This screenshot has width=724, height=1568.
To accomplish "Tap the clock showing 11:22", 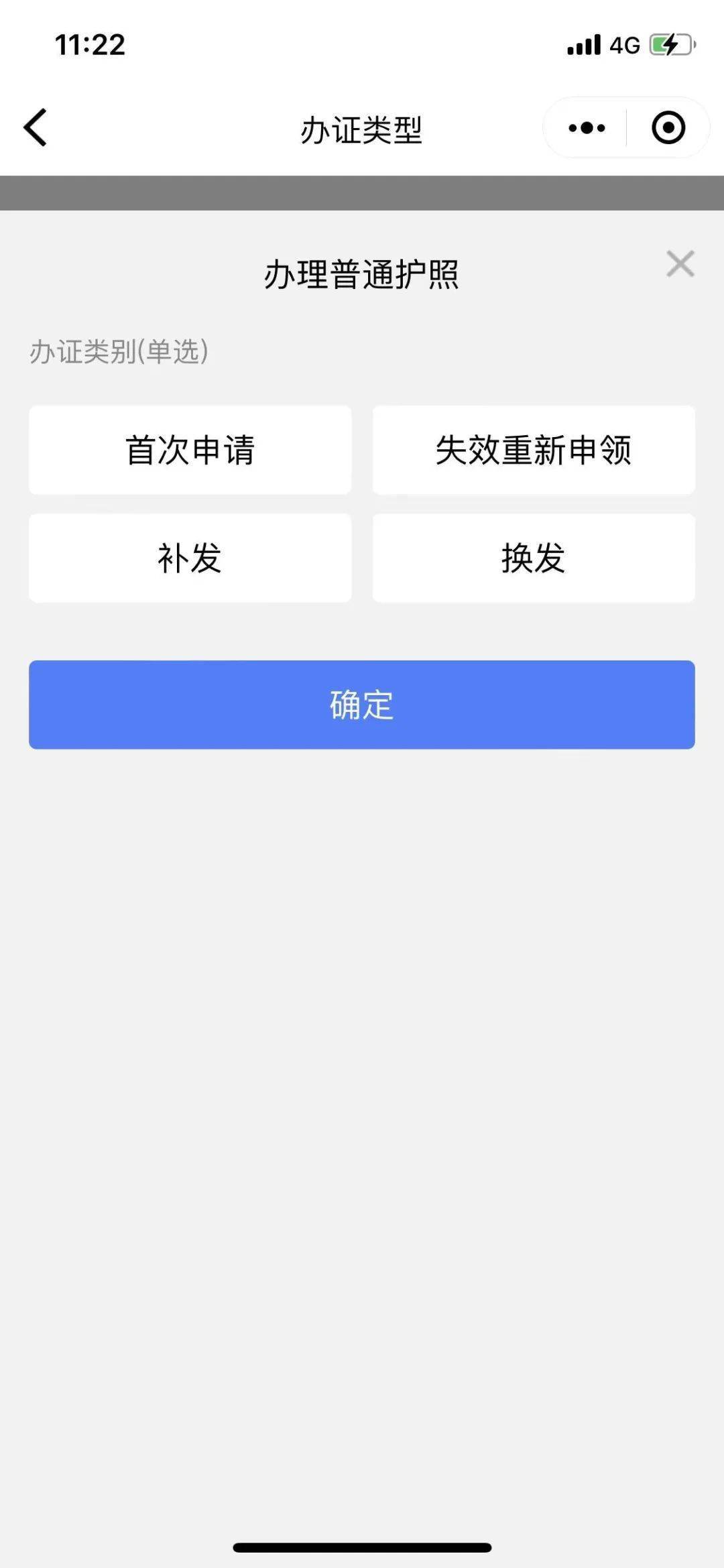I will click(90, 44).
